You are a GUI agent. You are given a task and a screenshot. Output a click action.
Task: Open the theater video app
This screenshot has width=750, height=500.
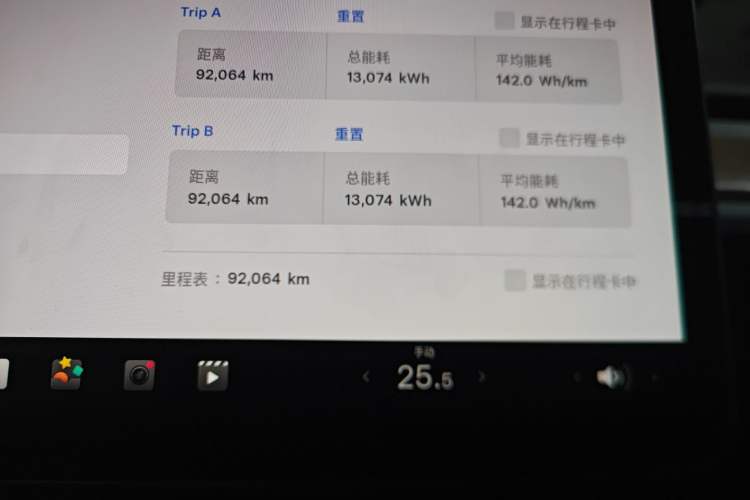tap(212, 375)
